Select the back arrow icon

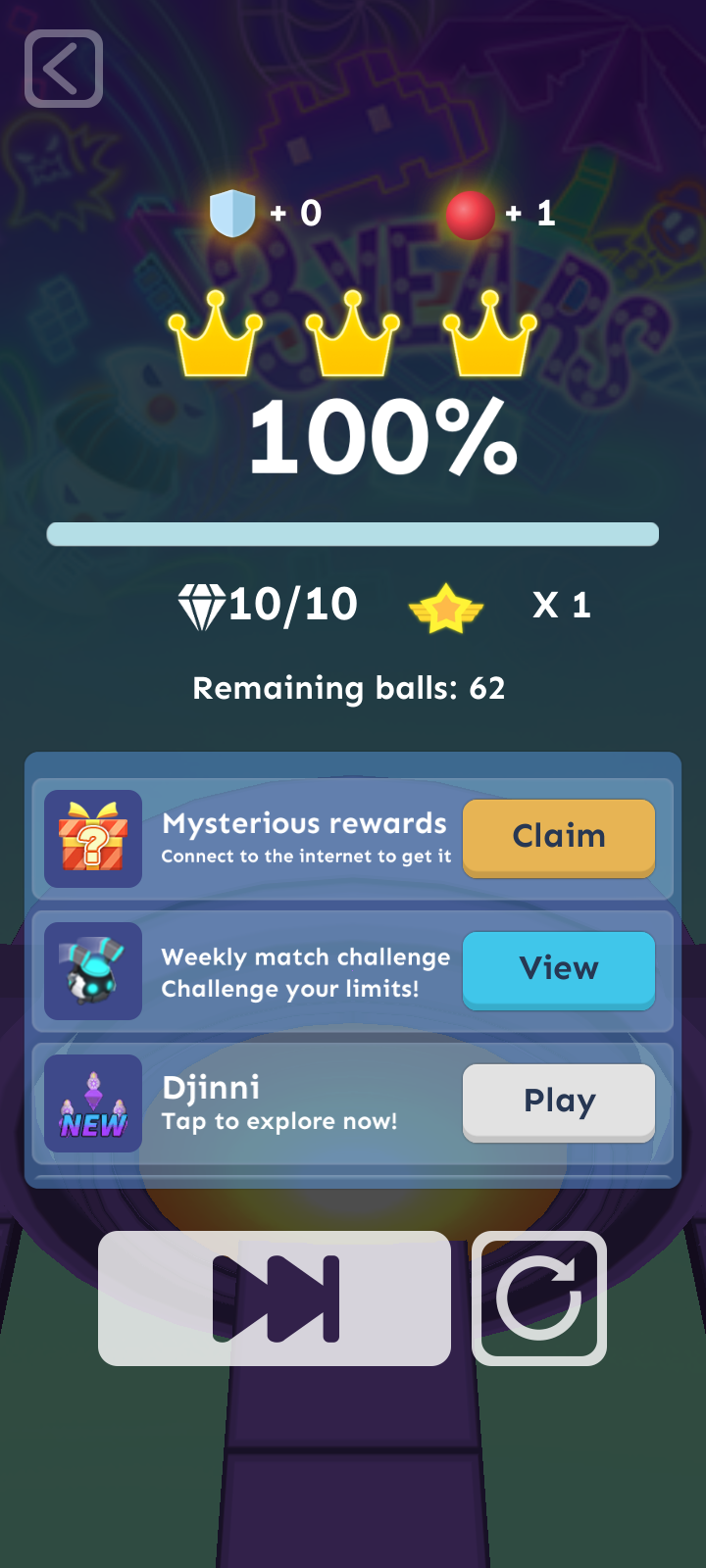pos(63,69)
